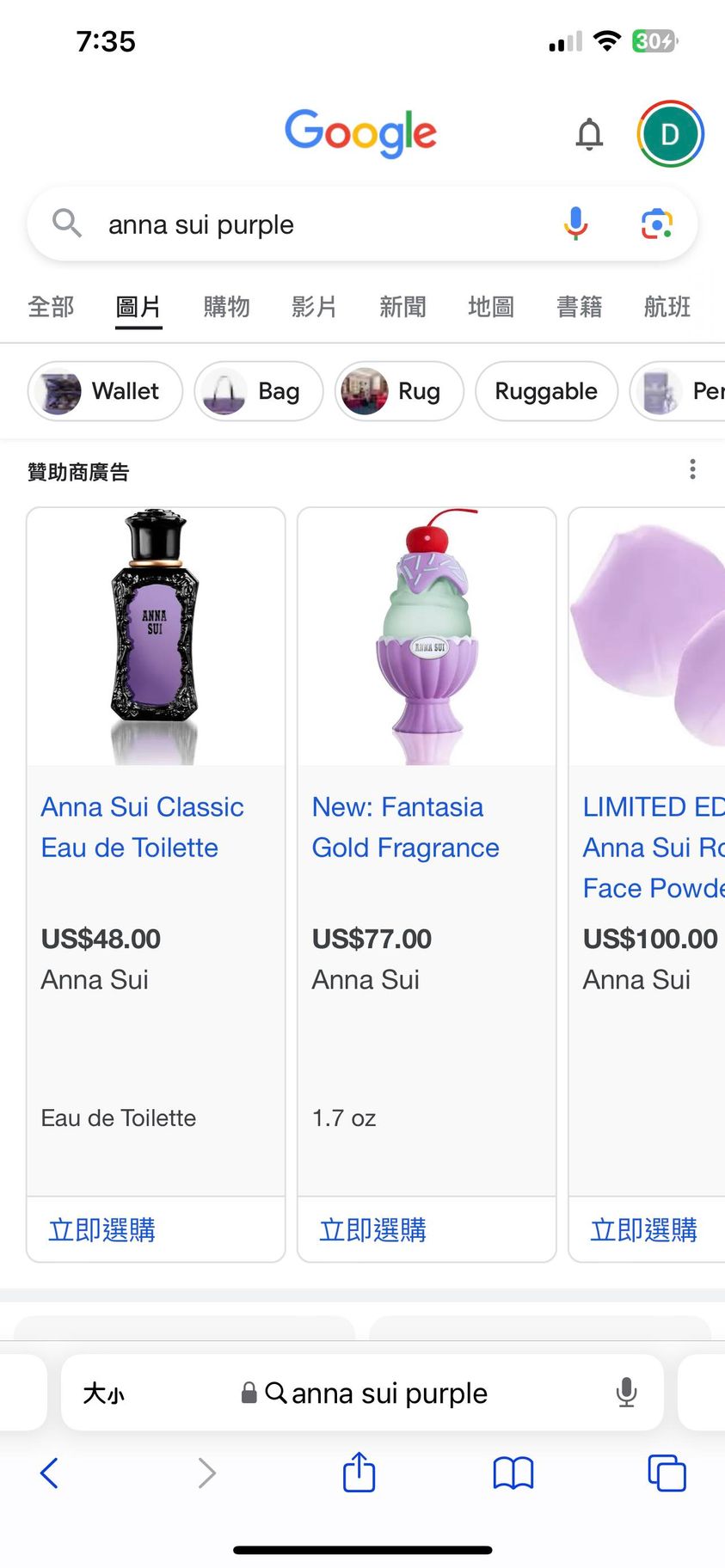Viewport: 725px width, 1568px height.
Task: Open Anna Sui Classic Eau de Toilette card
Action: coord(142,826)
